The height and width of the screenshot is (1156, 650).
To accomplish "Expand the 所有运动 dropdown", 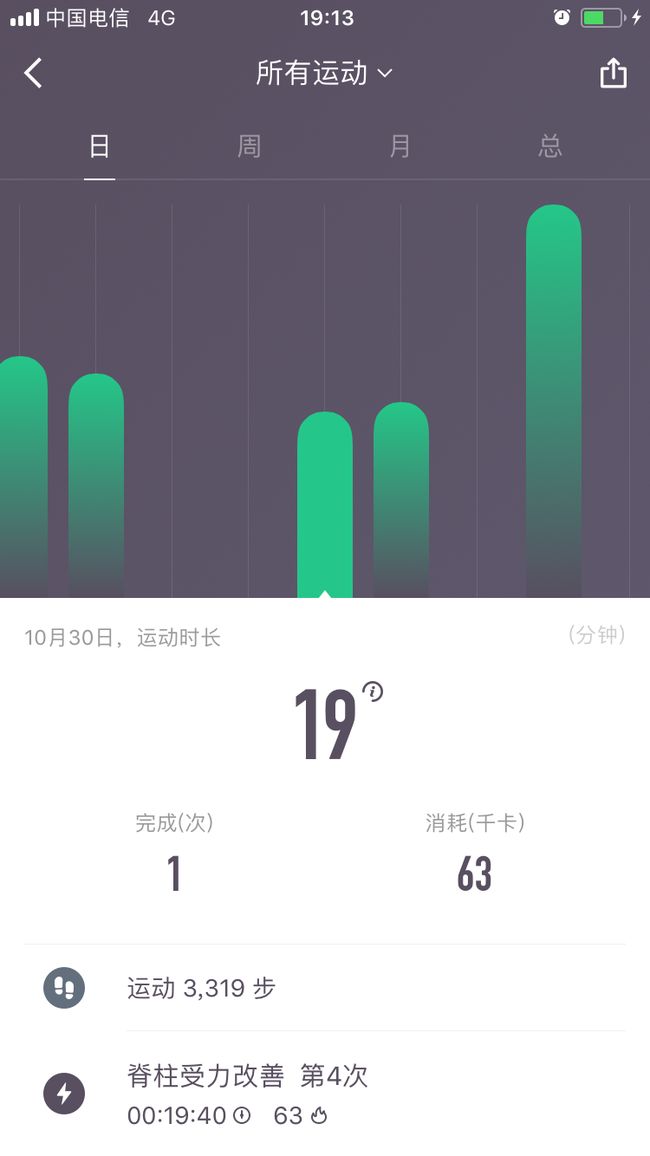I will pos(324,73).
